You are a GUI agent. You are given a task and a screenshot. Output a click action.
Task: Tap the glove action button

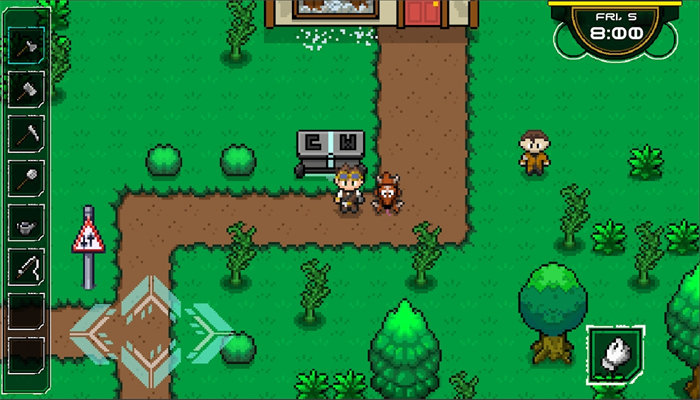[x=616, y=354]
